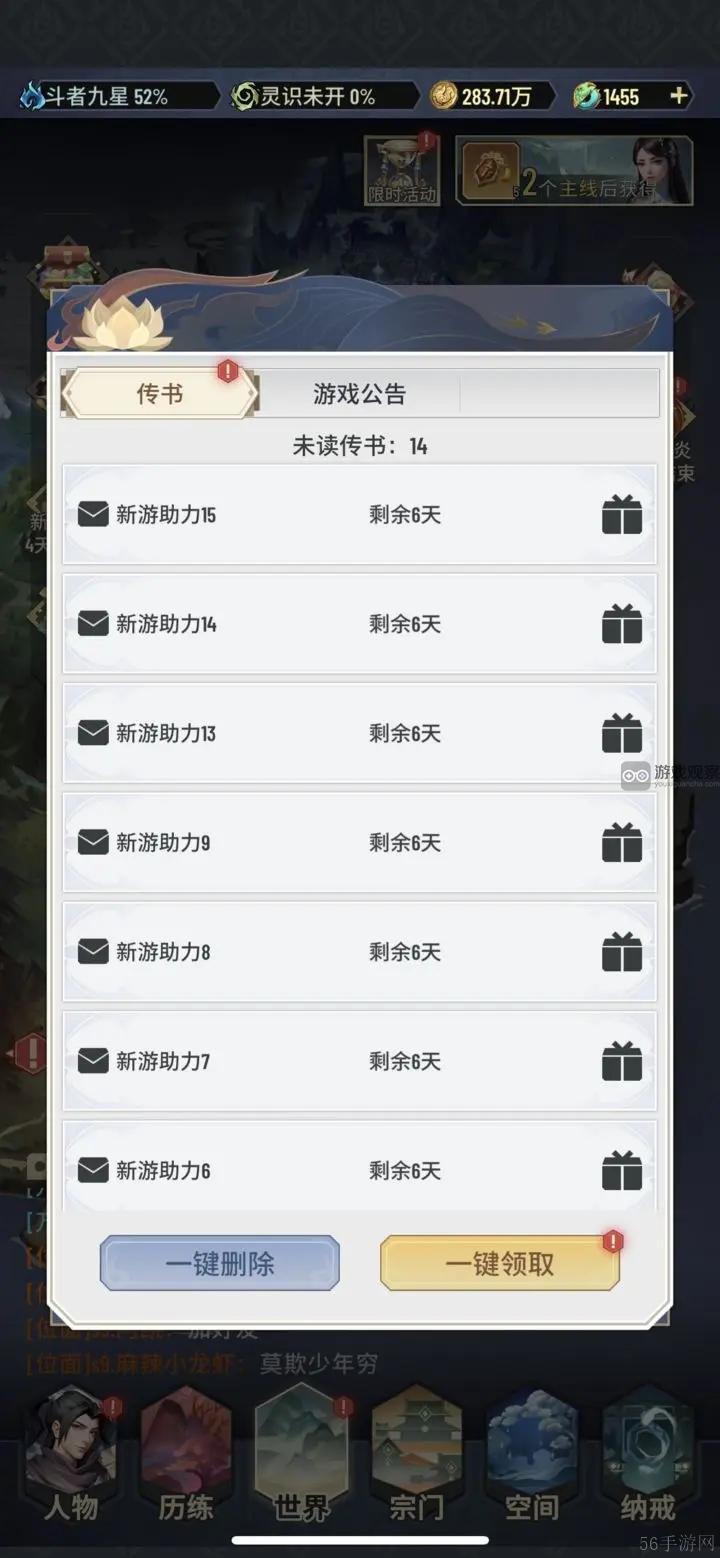The width and height of the screenshot is (720, 1558).
Task: Open the 宗门 sect tab
Action: coord(416,1460)
